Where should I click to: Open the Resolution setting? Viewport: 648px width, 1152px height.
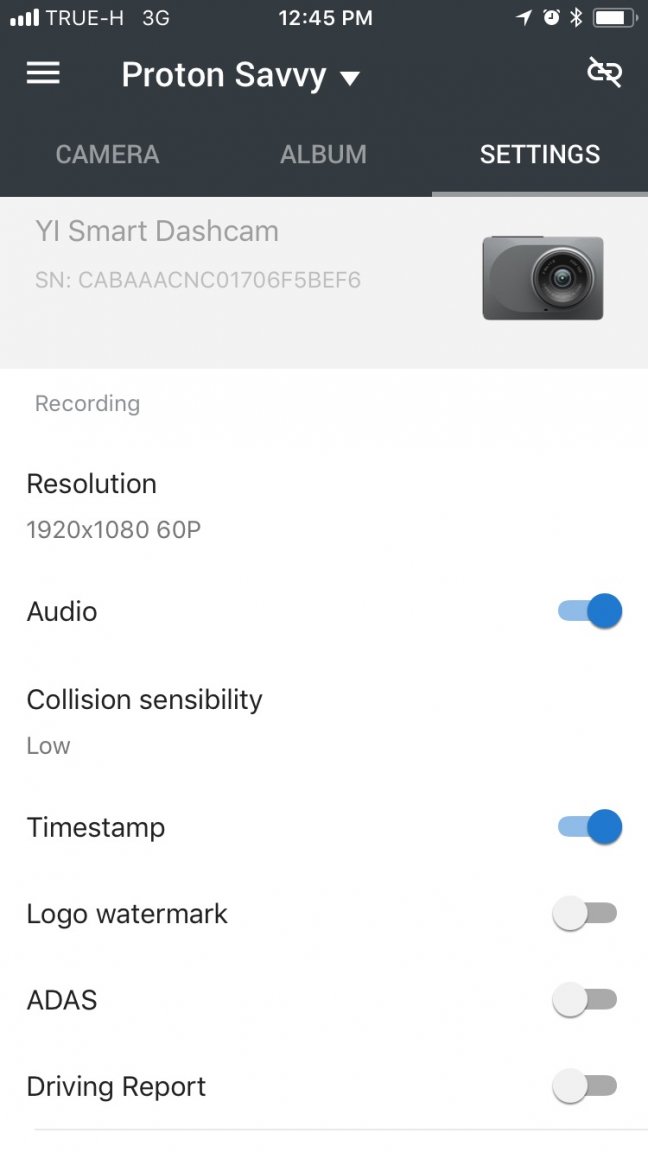pos(113,505)
